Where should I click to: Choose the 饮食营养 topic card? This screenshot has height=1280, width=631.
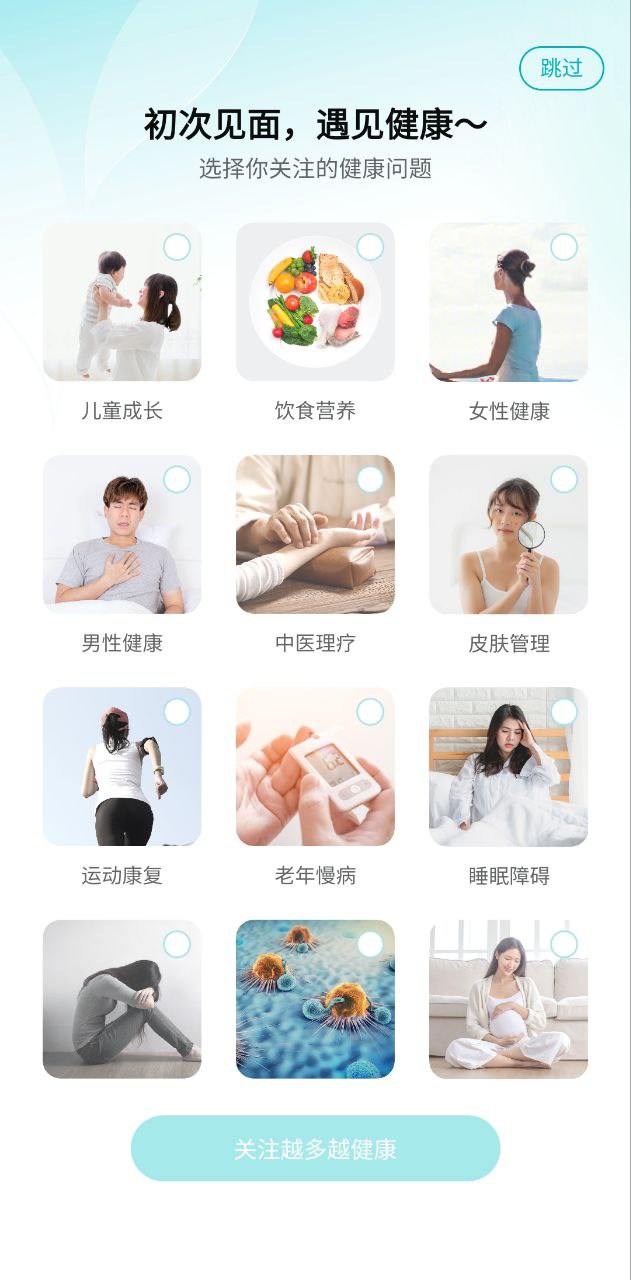315,302
